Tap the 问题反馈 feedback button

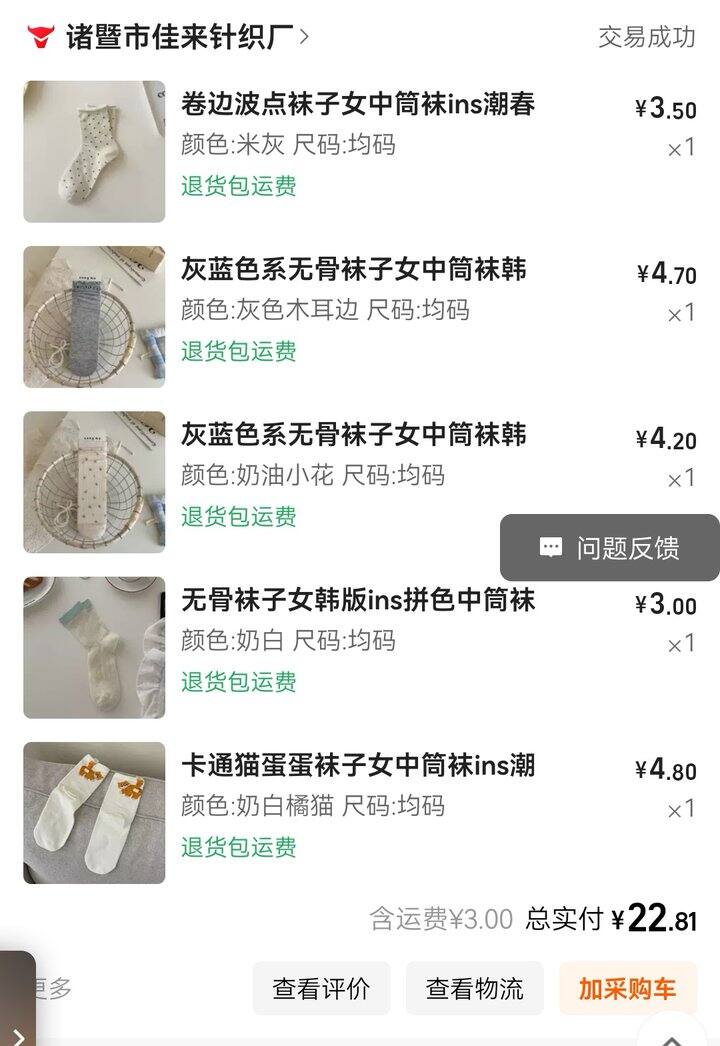[610, 547]
